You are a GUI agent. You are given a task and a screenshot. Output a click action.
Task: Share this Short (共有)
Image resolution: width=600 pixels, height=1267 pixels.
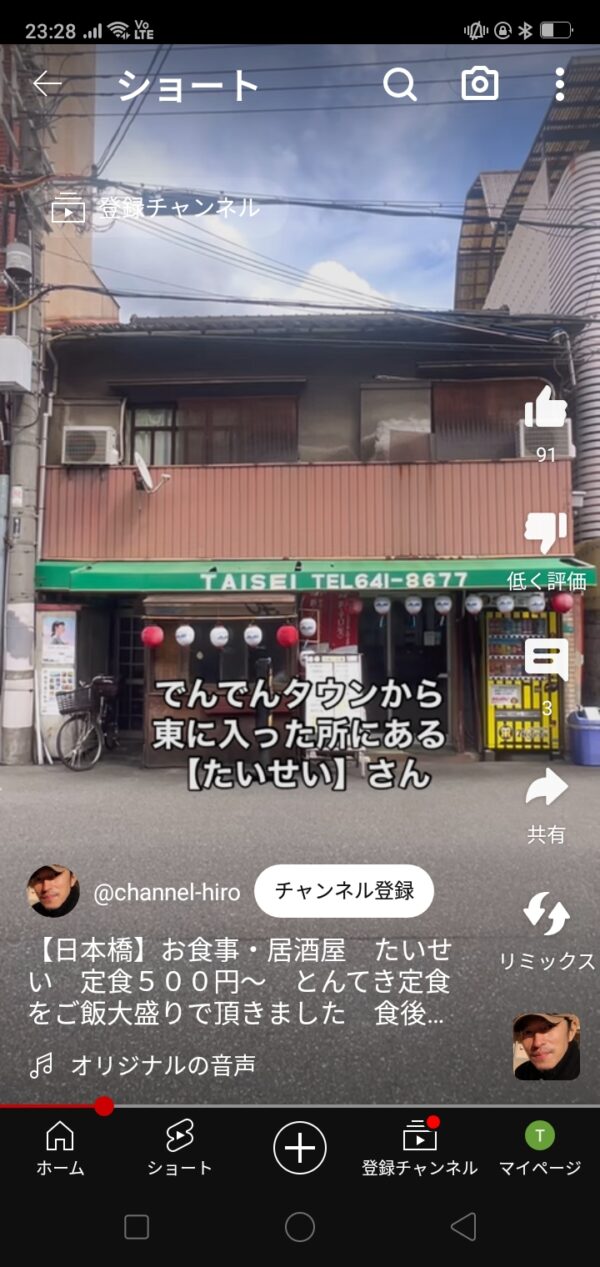coord(546,790)
